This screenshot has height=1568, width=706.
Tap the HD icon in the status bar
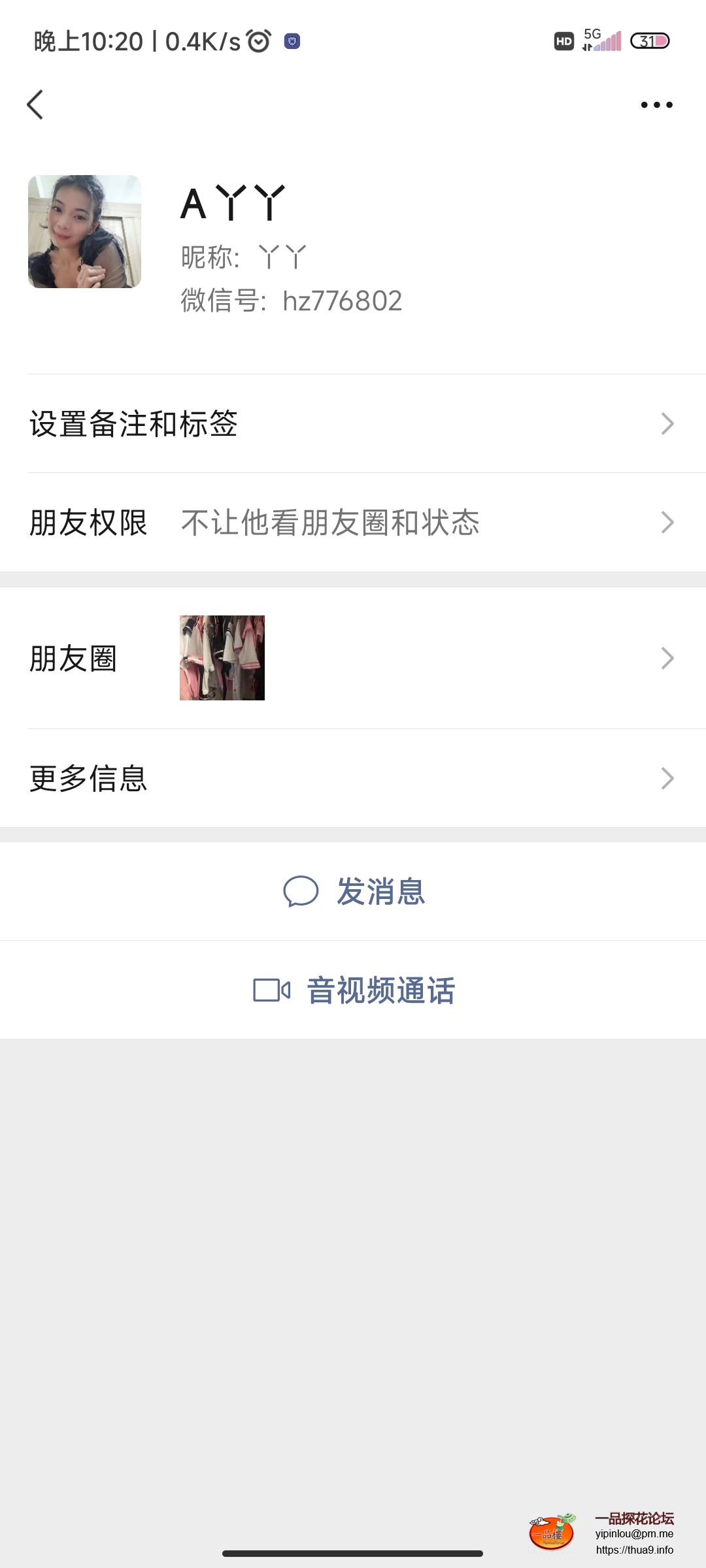coord(563,41)
